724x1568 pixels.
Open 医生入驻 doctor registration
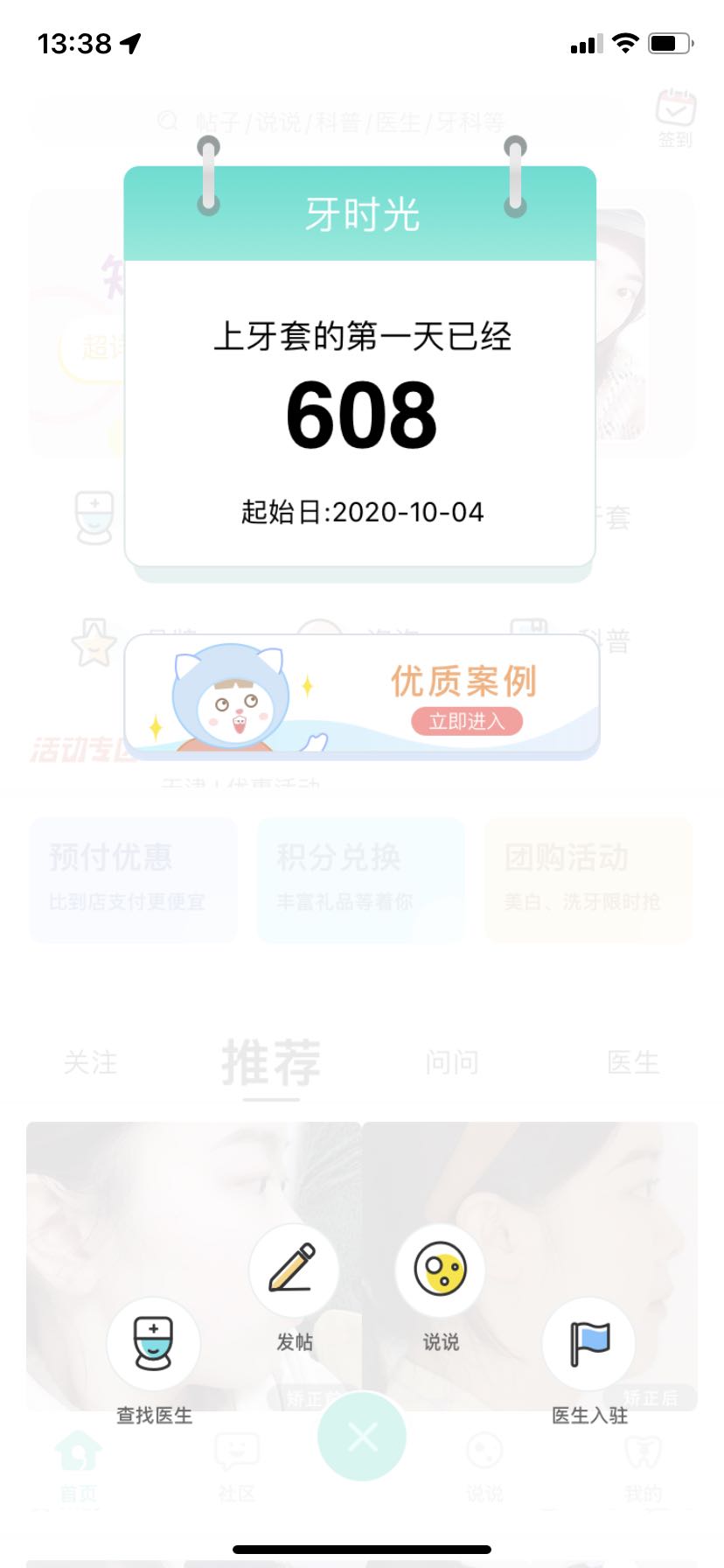pos(589,1343)
